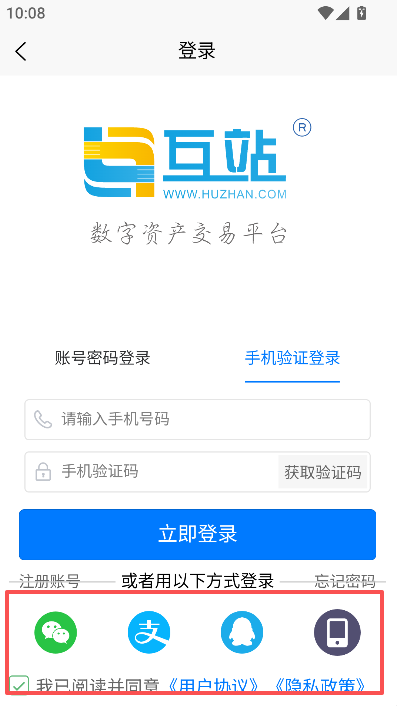
Task: Read the 《隐私政策》 link
Action: [320, 686]
